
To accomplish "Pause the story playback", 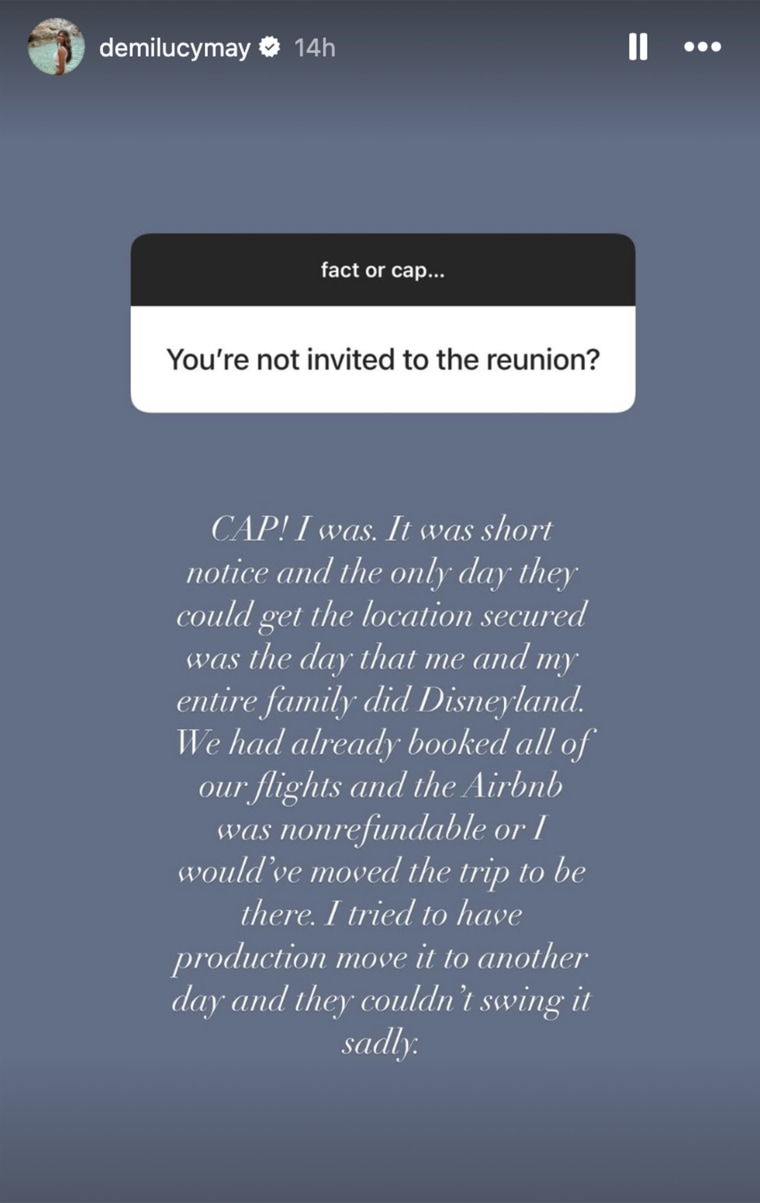I will 638,46.
